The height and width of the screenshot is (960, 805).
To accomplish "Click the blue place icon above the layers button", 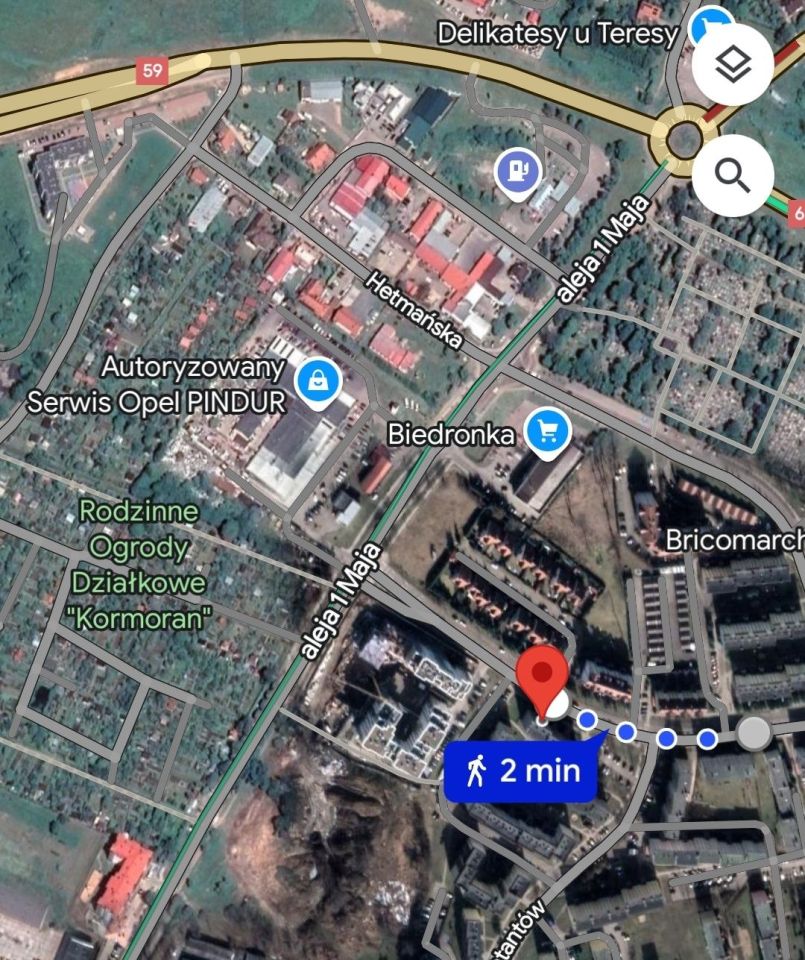I will pos(712,20).
